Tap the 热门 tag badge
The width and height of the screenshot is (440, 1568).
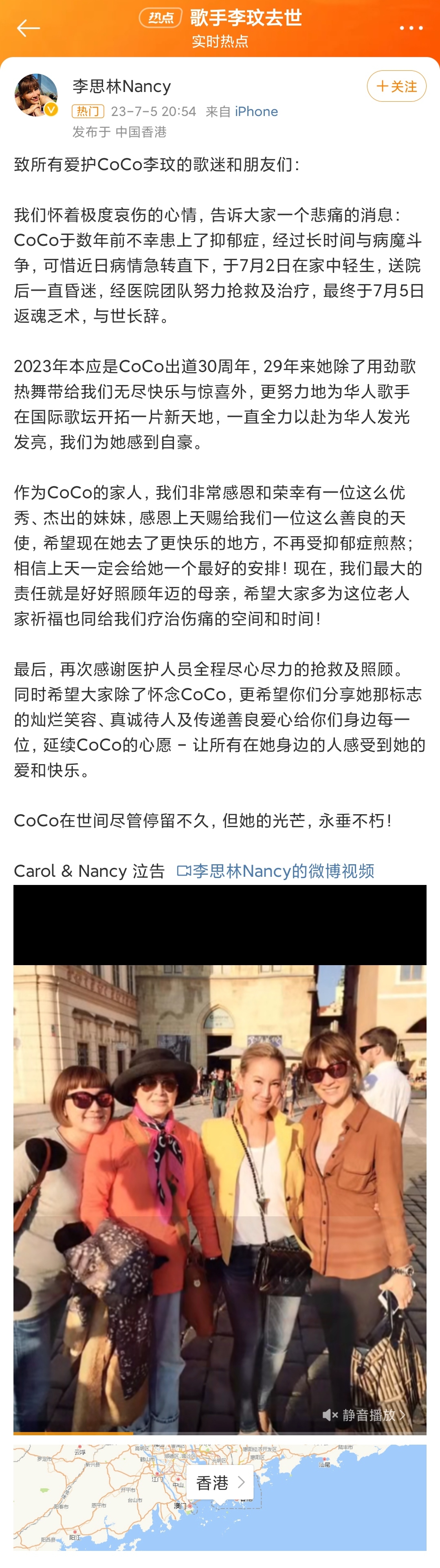88,112
